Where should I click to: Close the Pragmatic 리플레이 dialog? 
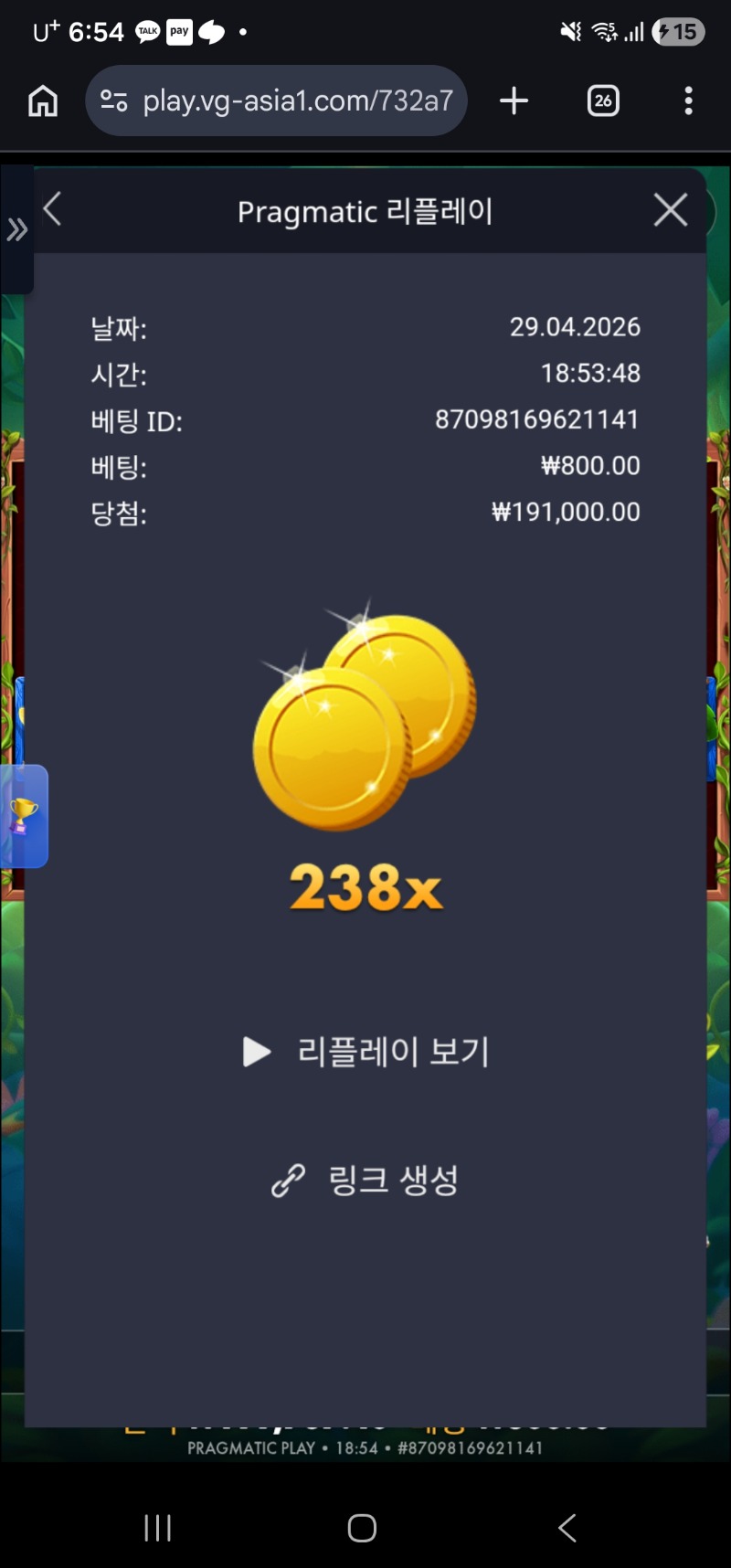(x=671, y=210)
